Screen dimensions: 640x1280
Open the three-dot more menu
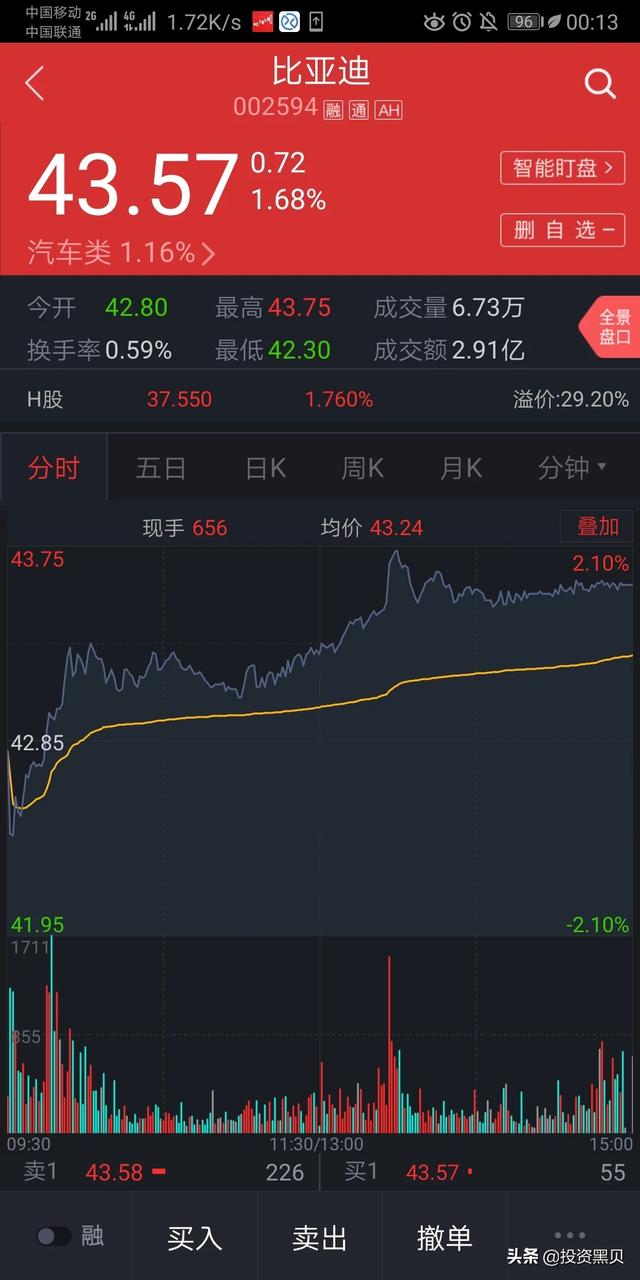click(570, 1236)
